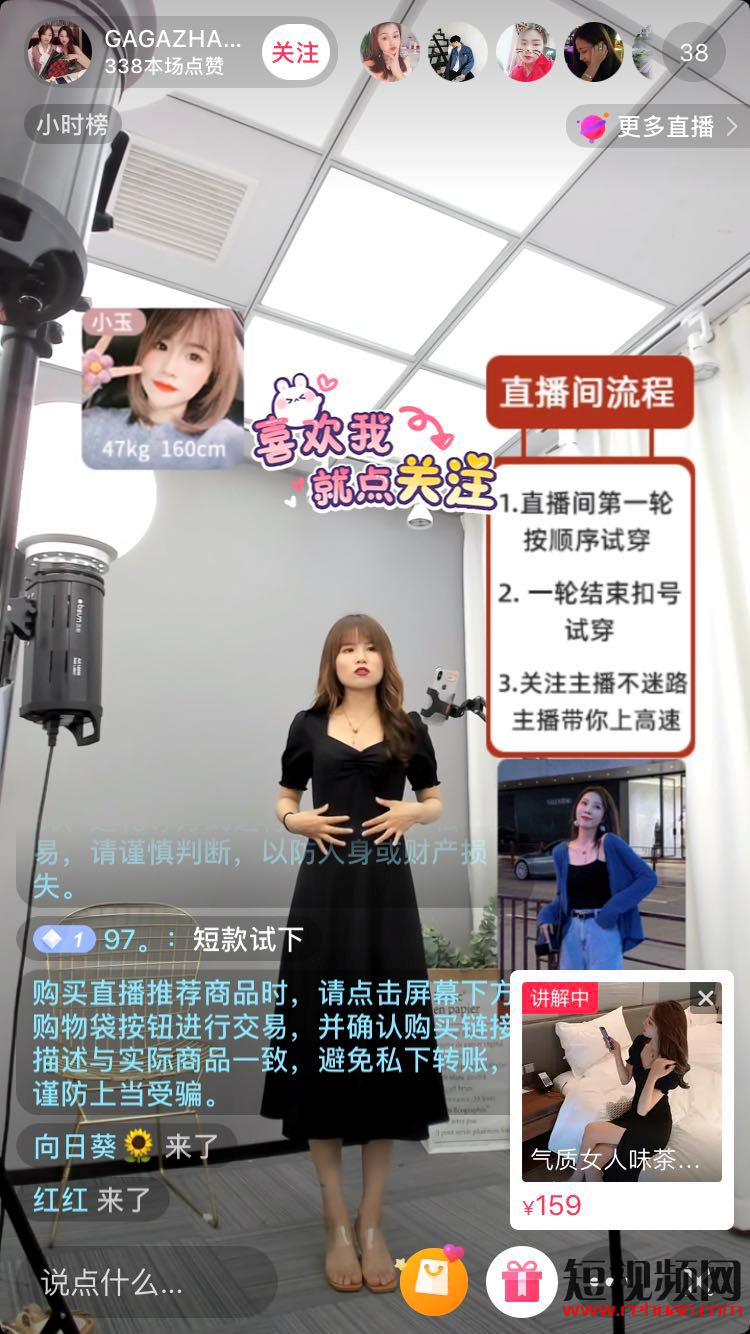Browse 更多直播 more live streams
Viewport: 750px width, 1334px height.
click(658, 127)
